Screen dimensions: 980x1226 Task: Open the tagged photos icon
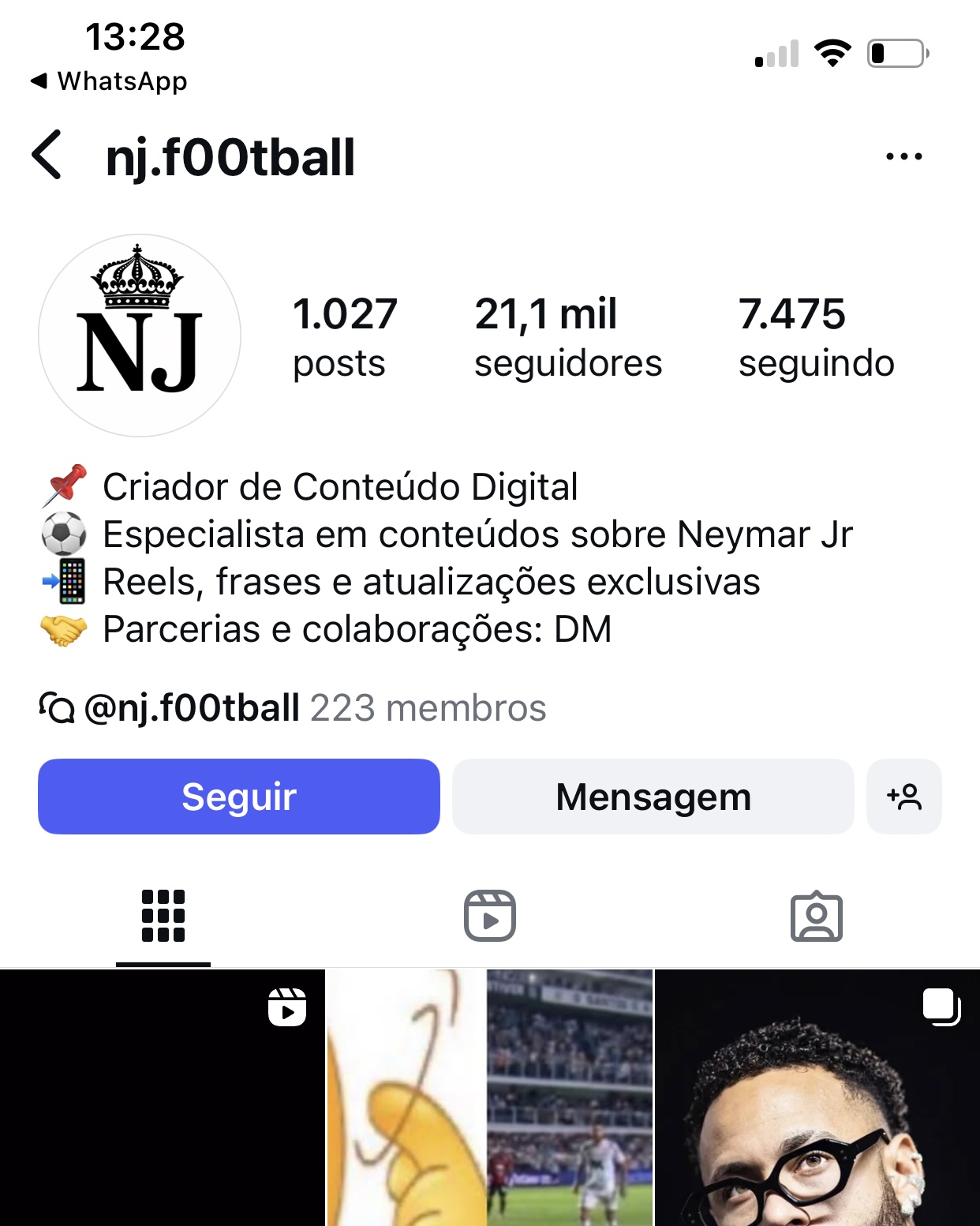coord(818,916)
